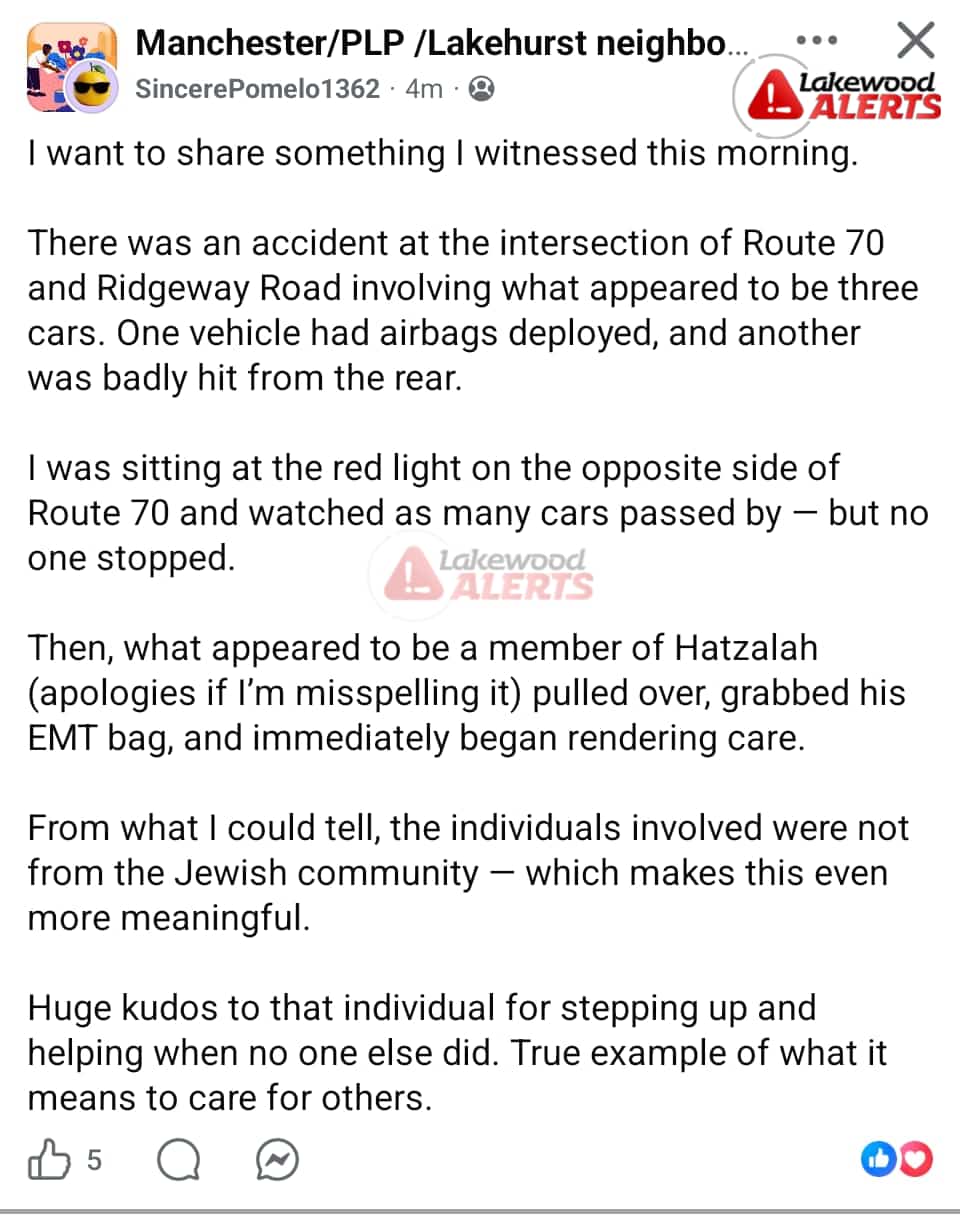Close this post view
The image size is (960, 1216).
point(915,41)
